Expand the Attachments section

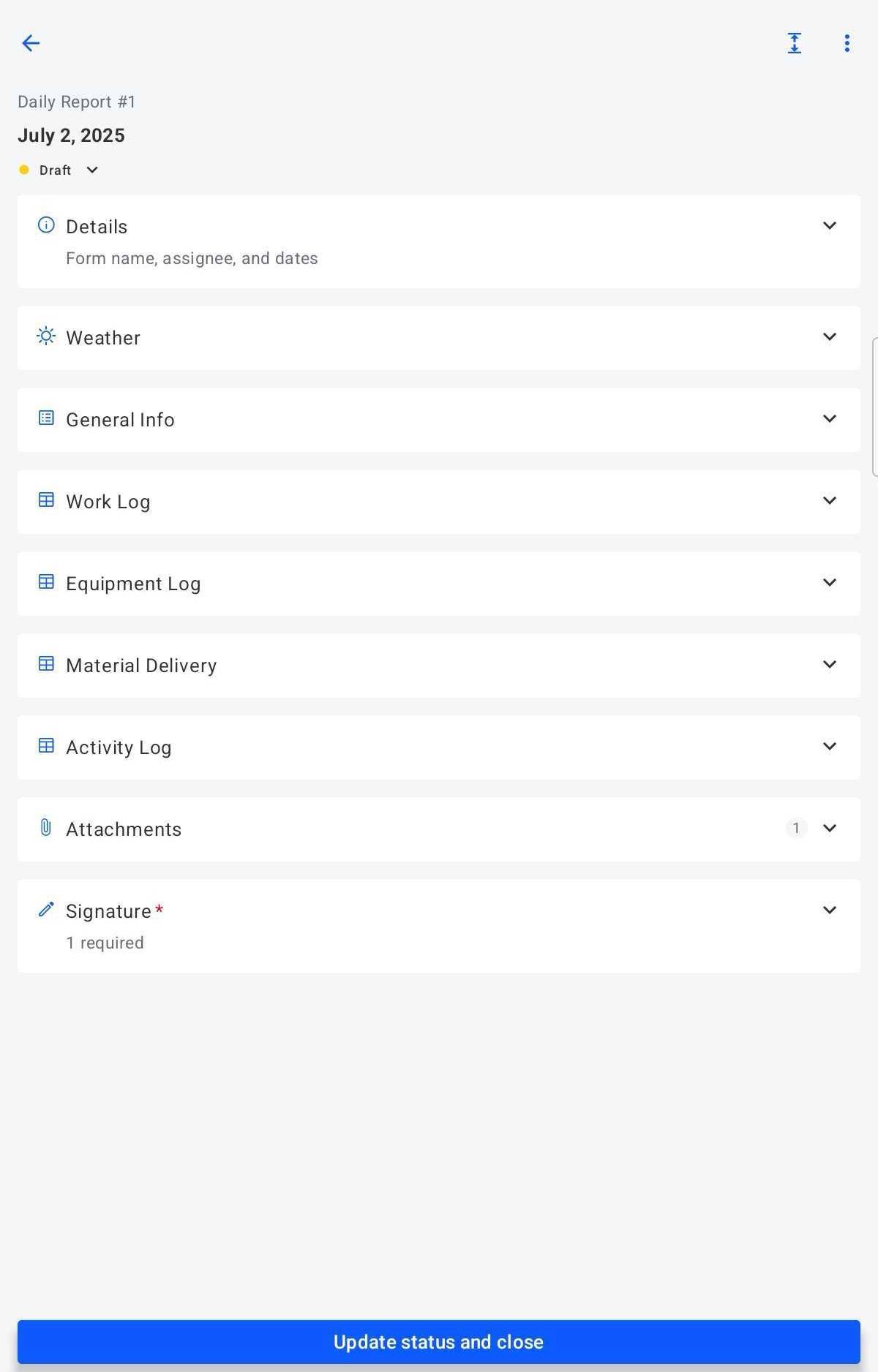click(830, 828)
